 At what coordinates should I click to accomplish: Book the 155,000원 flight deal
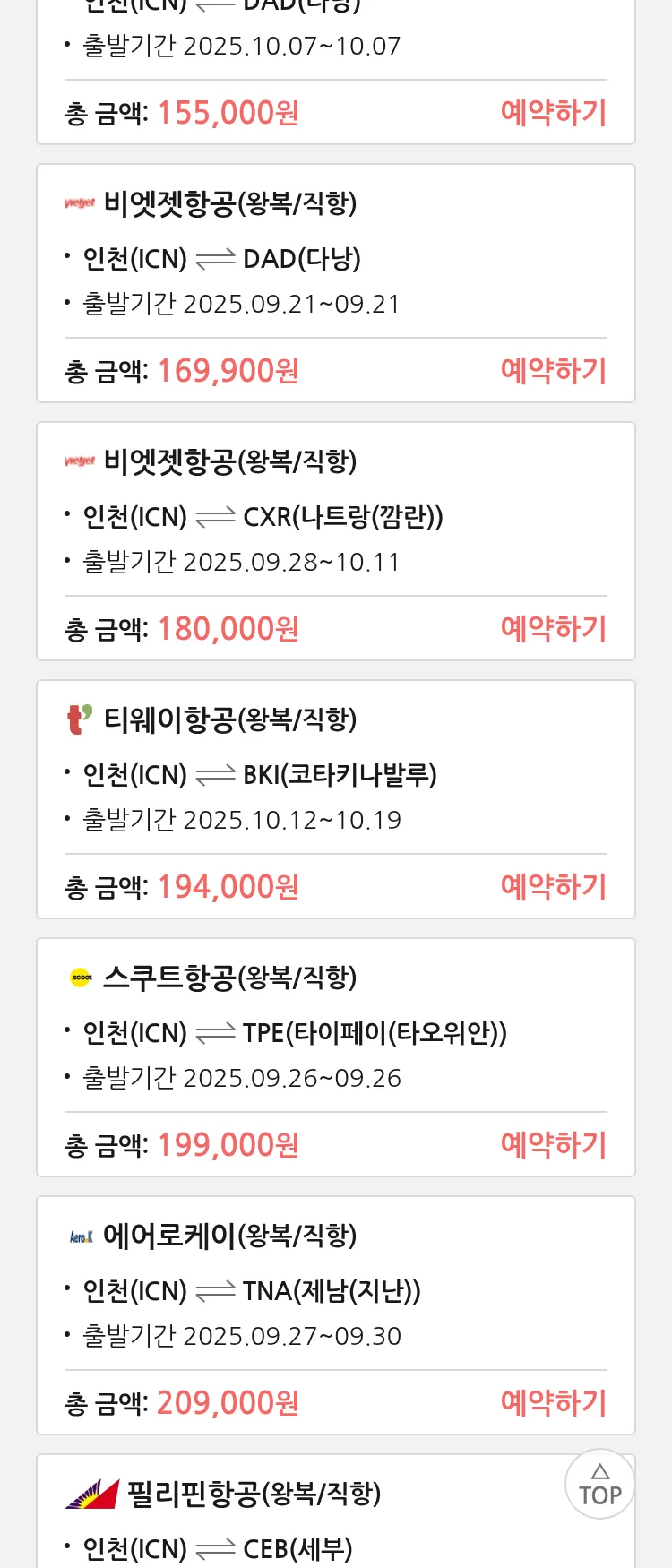(x=553, y=113)
